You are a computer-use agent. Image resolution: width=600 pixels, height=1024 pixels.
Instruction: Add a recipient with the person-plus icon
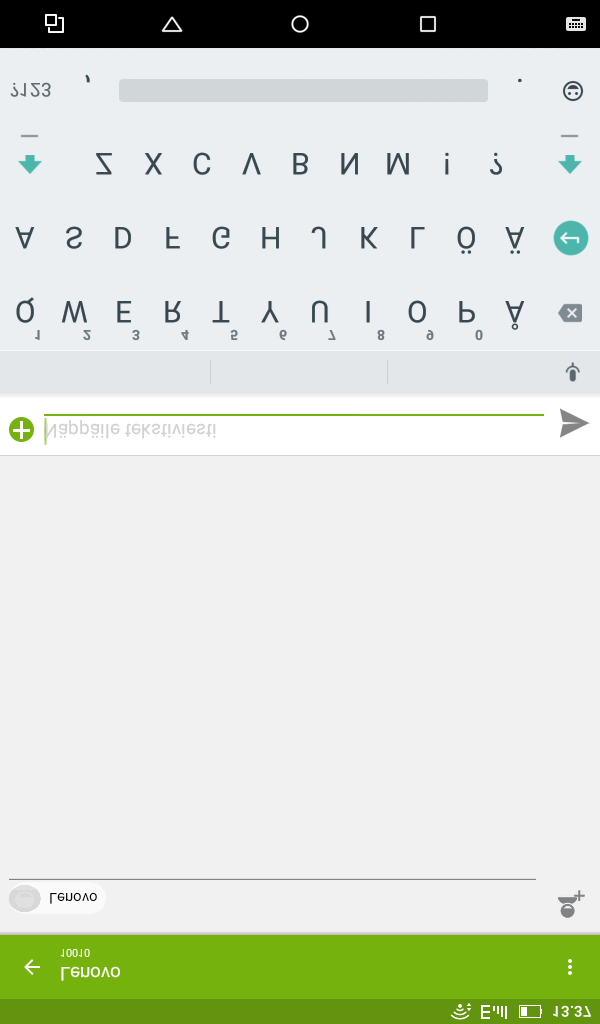pyautogui.click(x=571, y=904)
